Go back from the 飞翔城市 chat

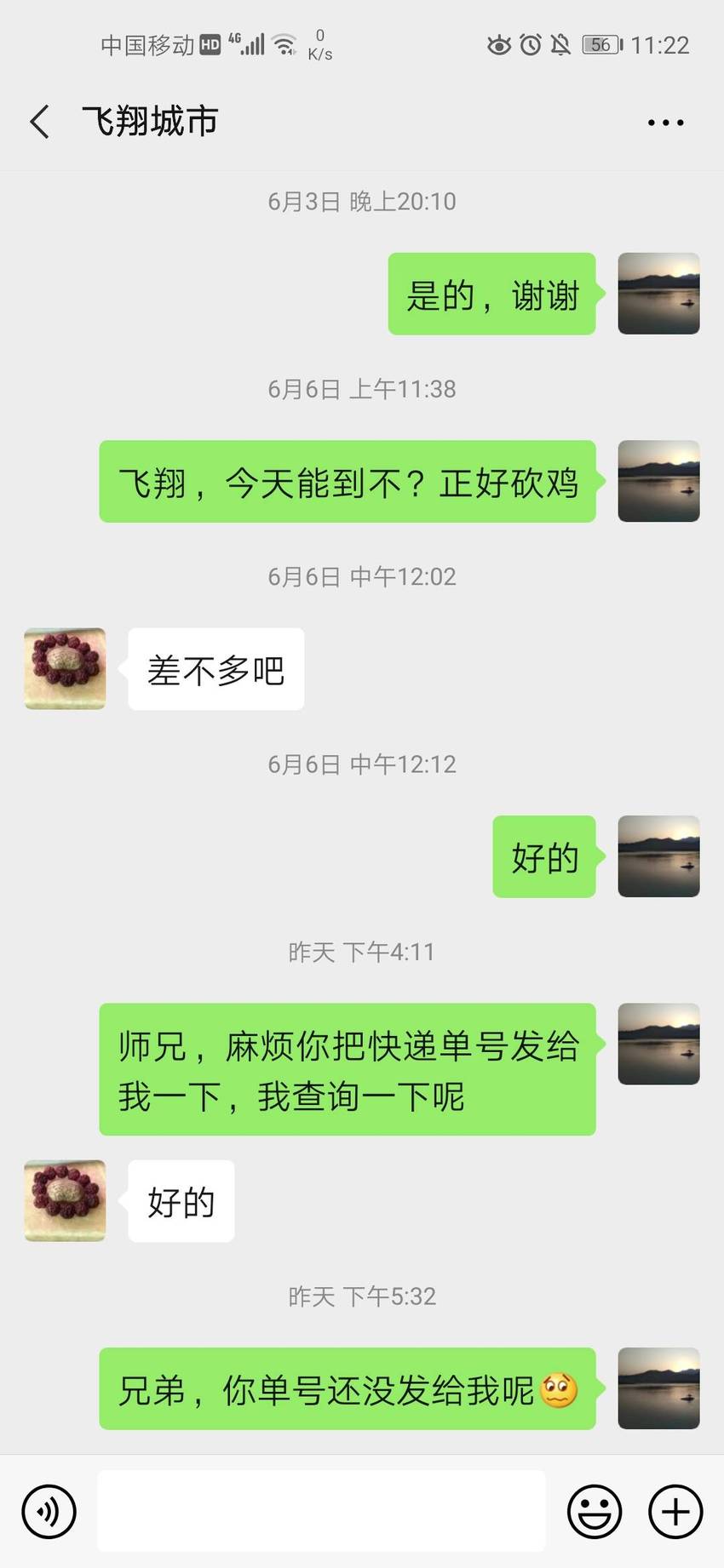(x=39, y=122)
